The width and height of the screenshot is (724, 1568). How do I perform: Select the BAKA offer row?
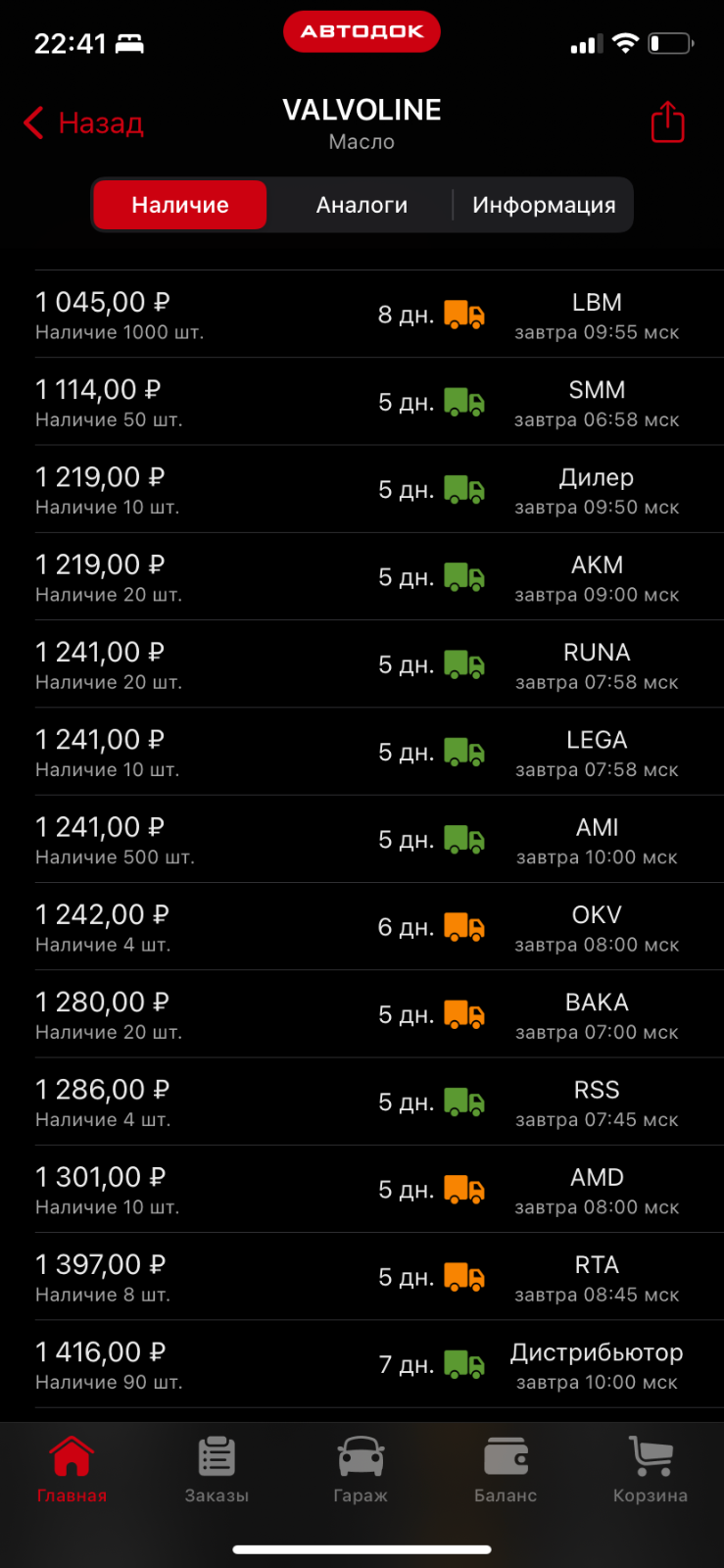click(x=379, y=1014)
